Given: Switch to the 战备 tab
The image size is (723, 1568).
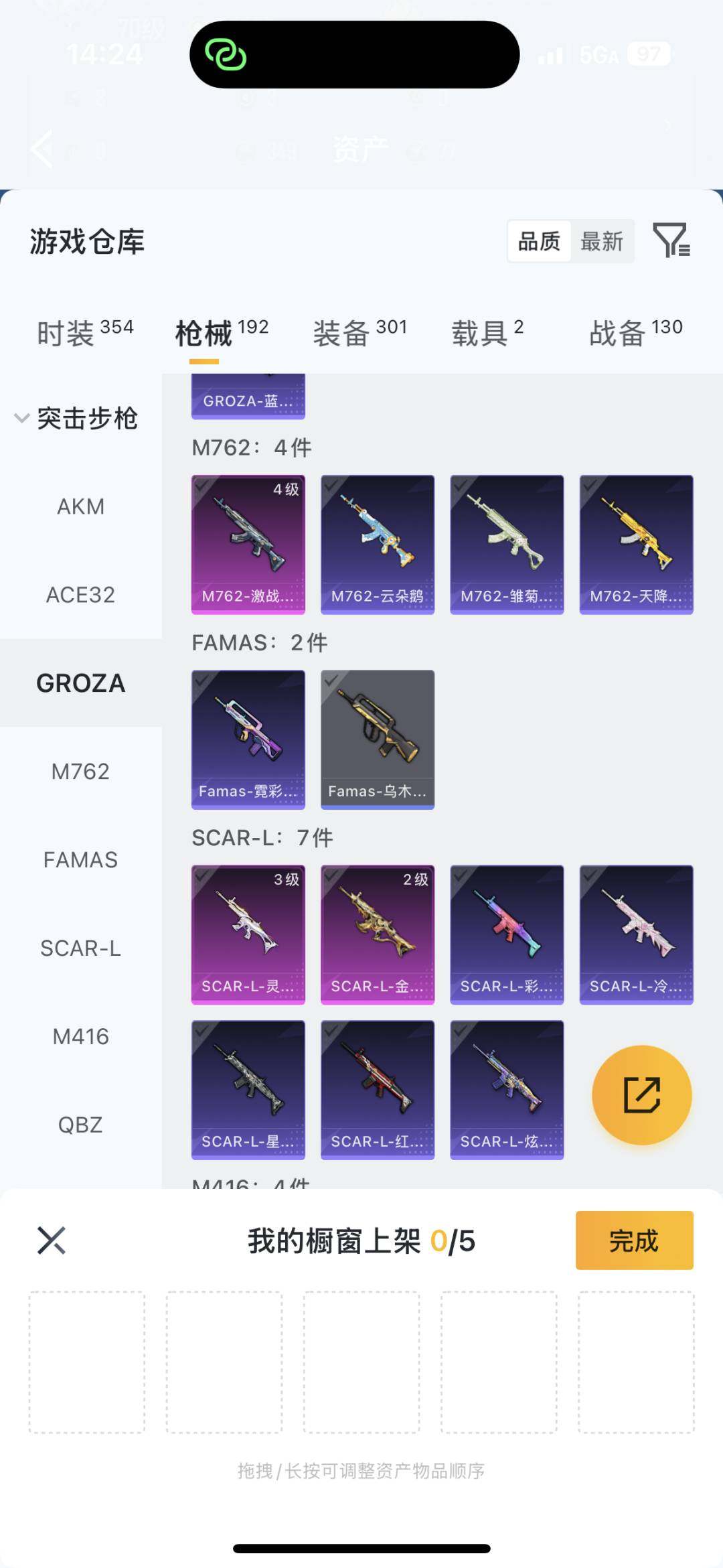Looking at the screenshot, I should pos(635,332).
